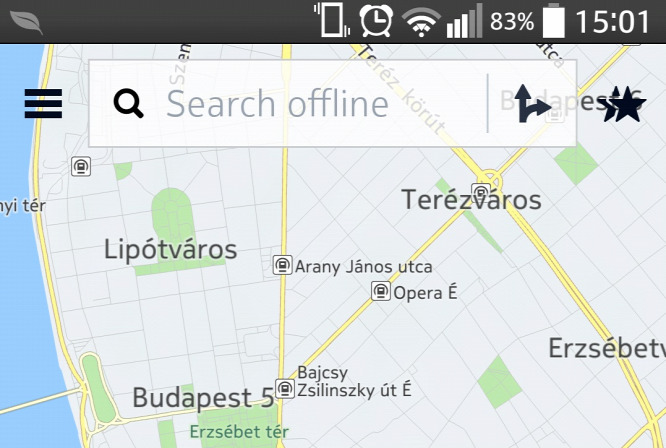Image resolution: width=666 pixels, height=448 pixels.
Task: Open the favorites stars icon
Action: pyautogui.click(x=624, y=104)
